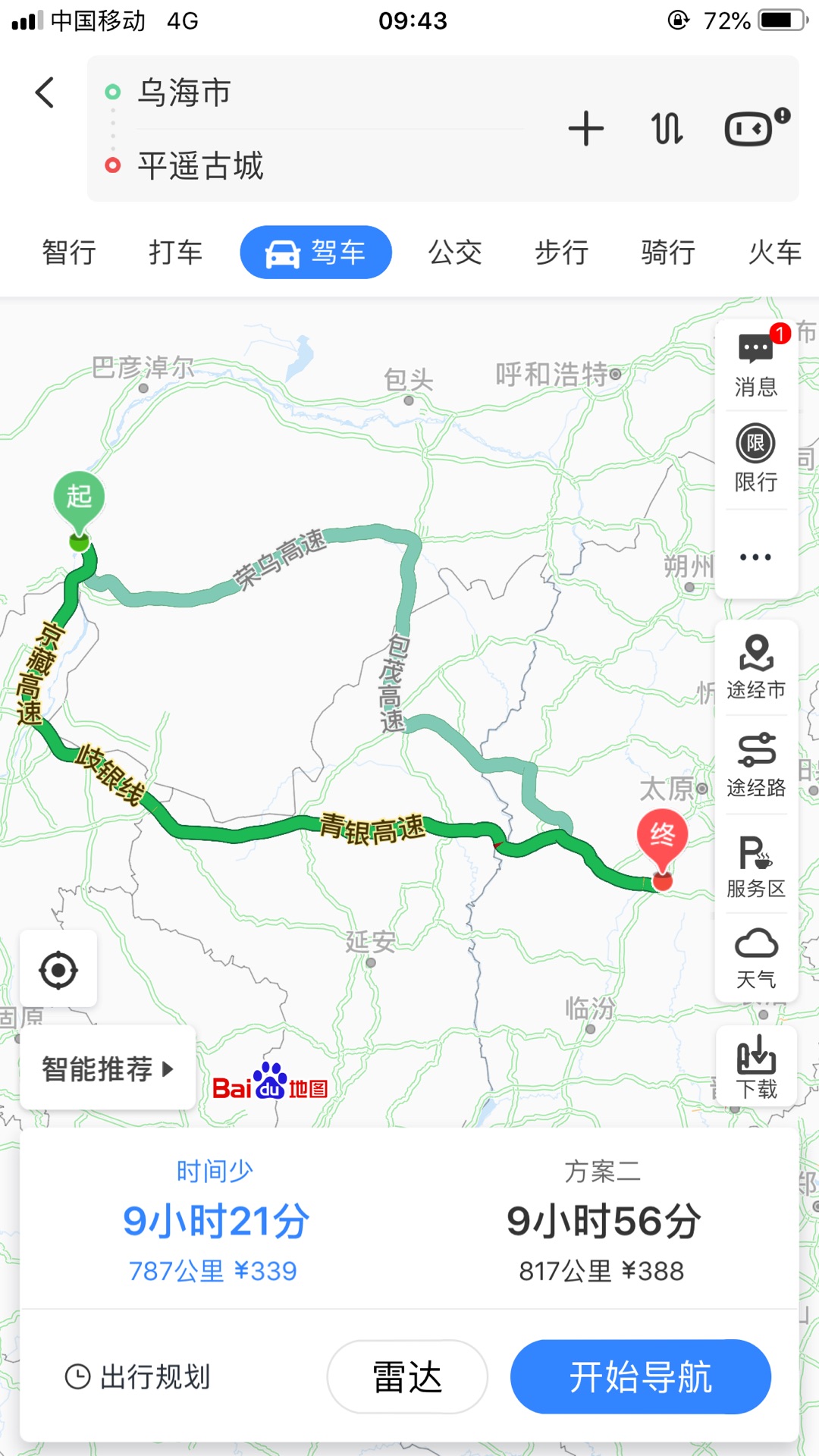This screenshot has height=1456, width=819.
Task: Show 服务区 service areas
Action: click(756, 865)
